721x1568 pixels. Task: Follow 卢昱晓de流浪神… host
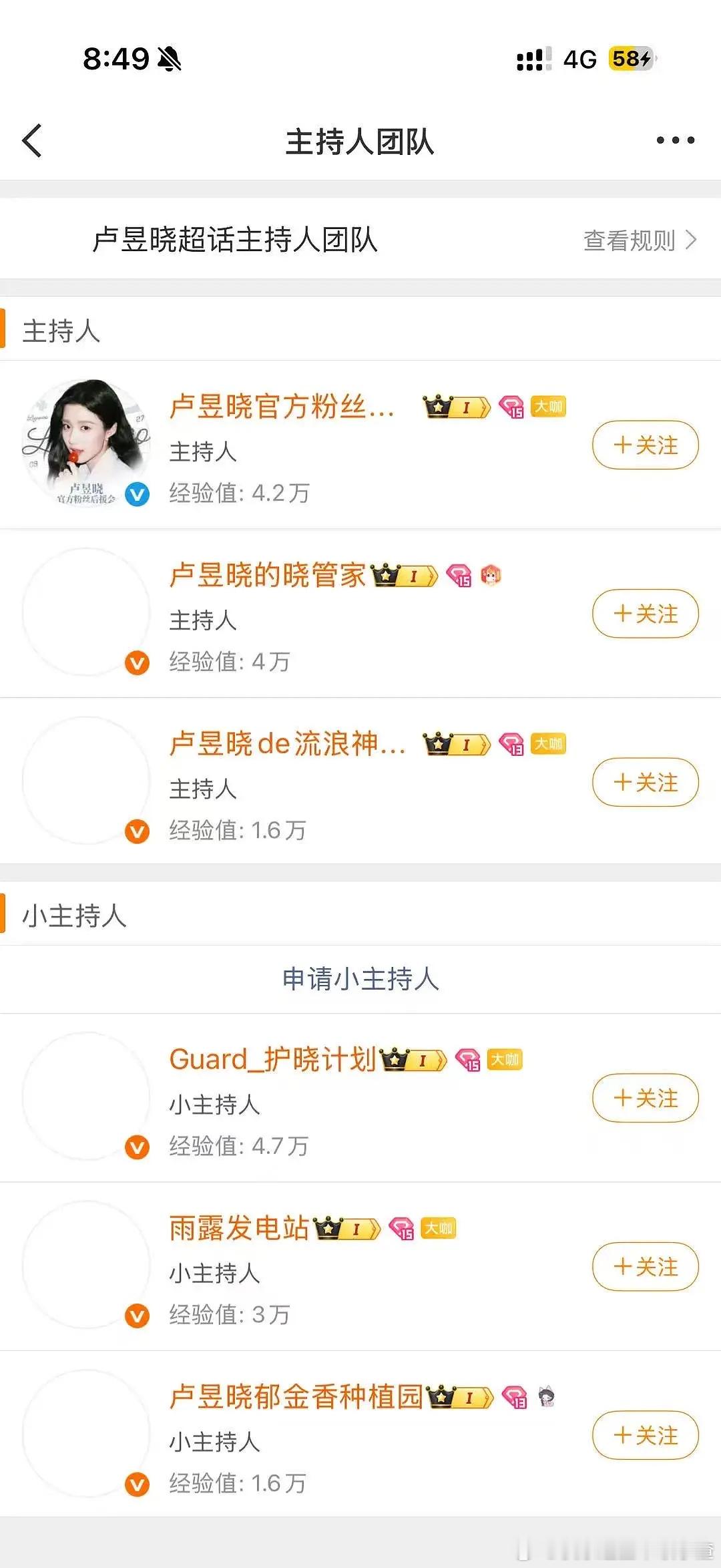click(645, 782)
